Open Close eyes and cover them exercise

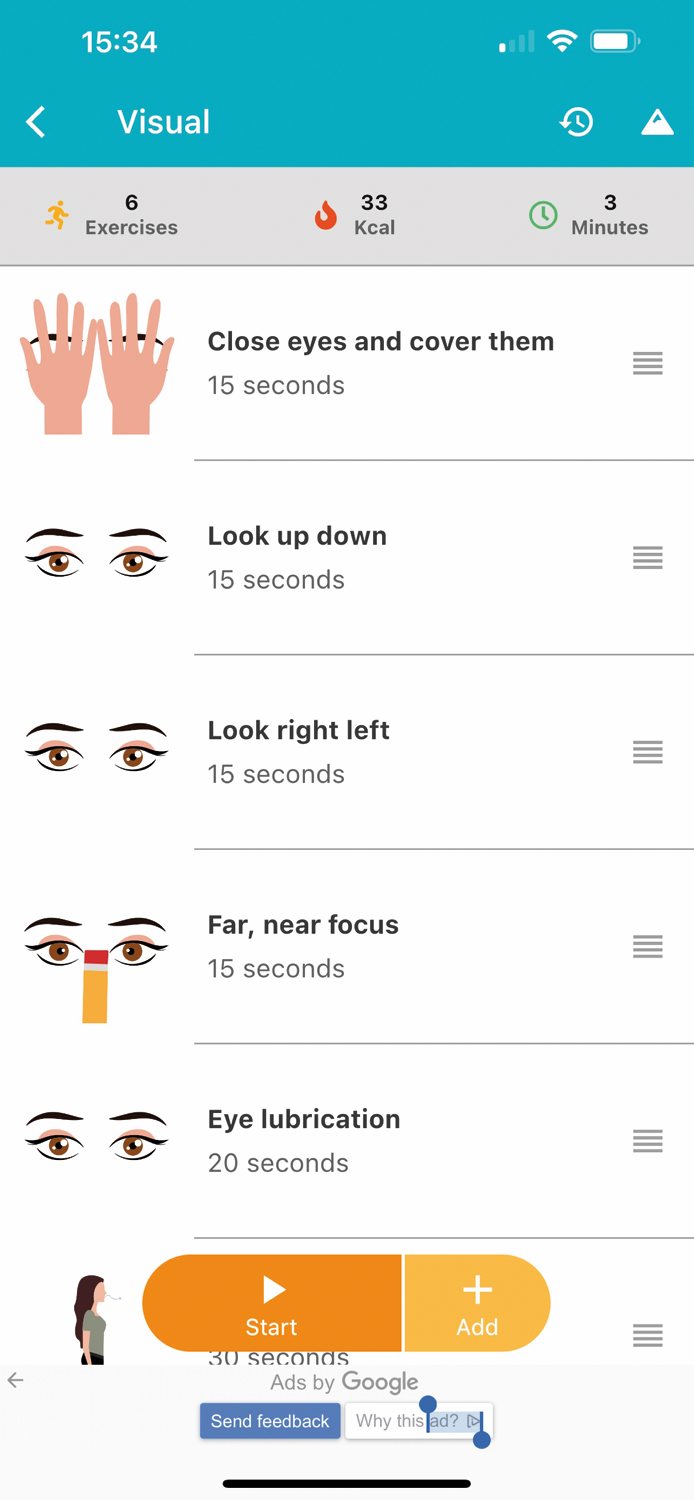pyautogui.click(x=380, y=362)
